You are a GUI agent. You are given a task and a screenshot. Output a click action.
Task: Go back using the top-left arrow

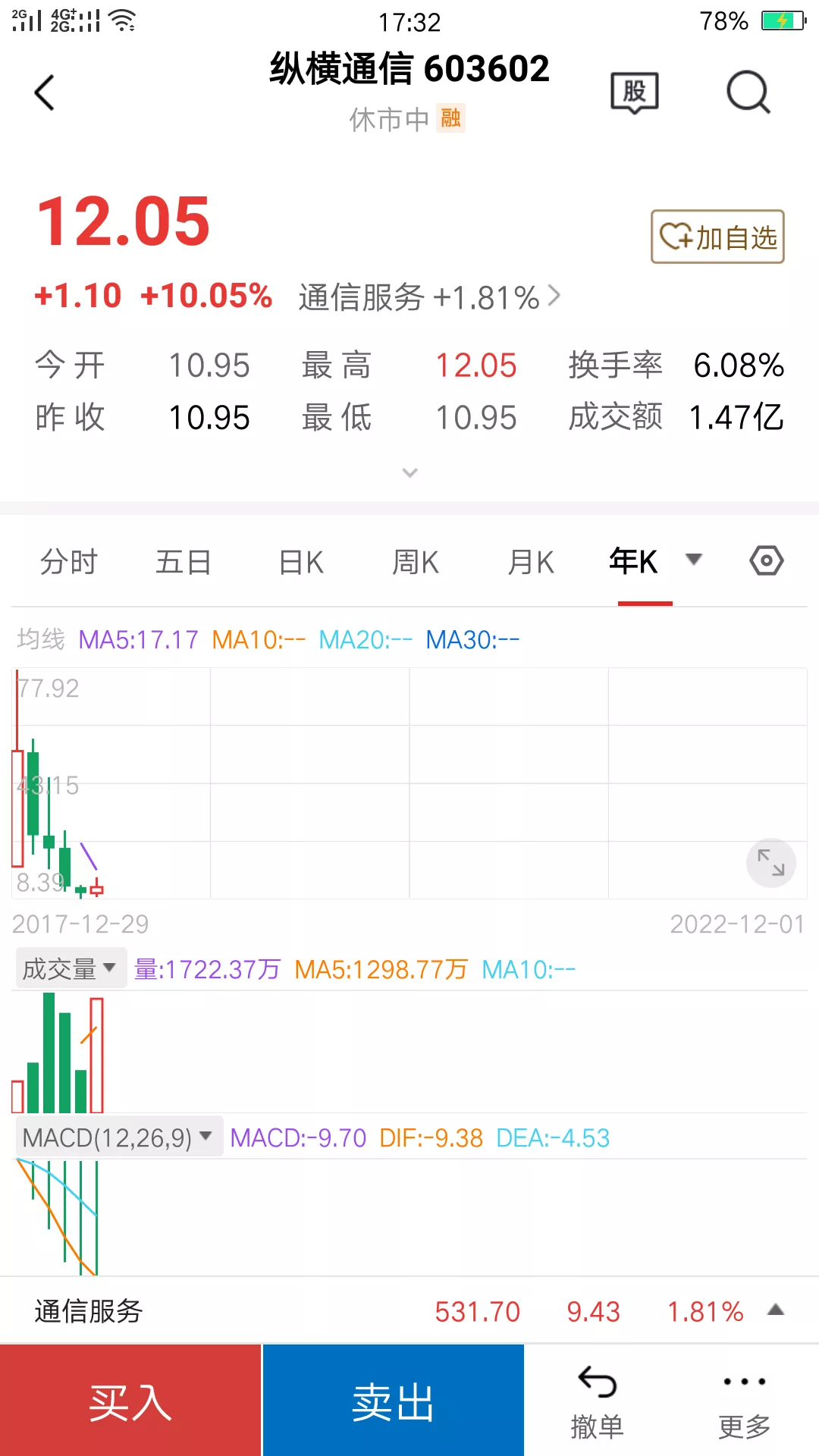(45, 93)
